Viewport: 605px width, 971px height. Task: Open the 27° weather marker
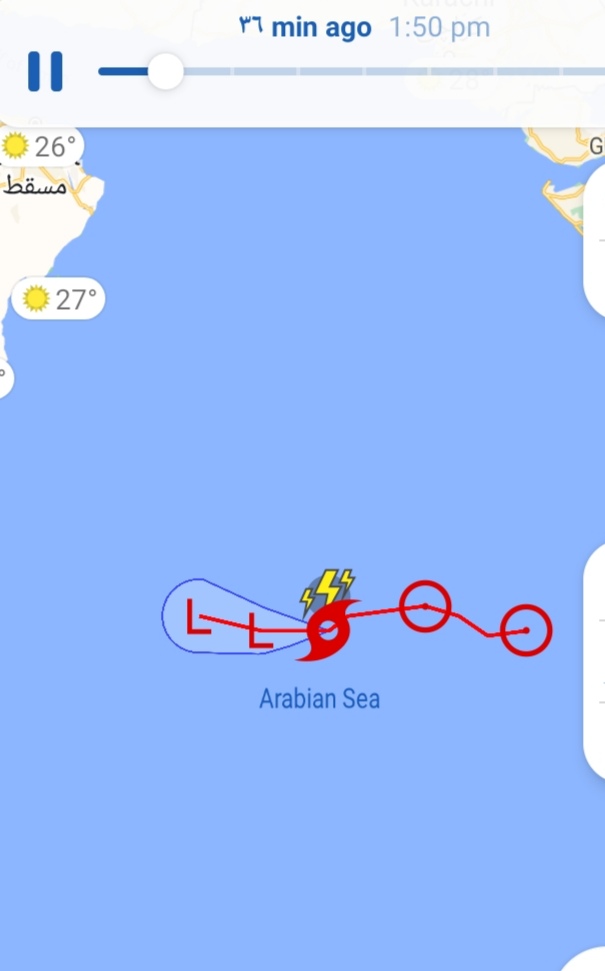coord(58,299)
